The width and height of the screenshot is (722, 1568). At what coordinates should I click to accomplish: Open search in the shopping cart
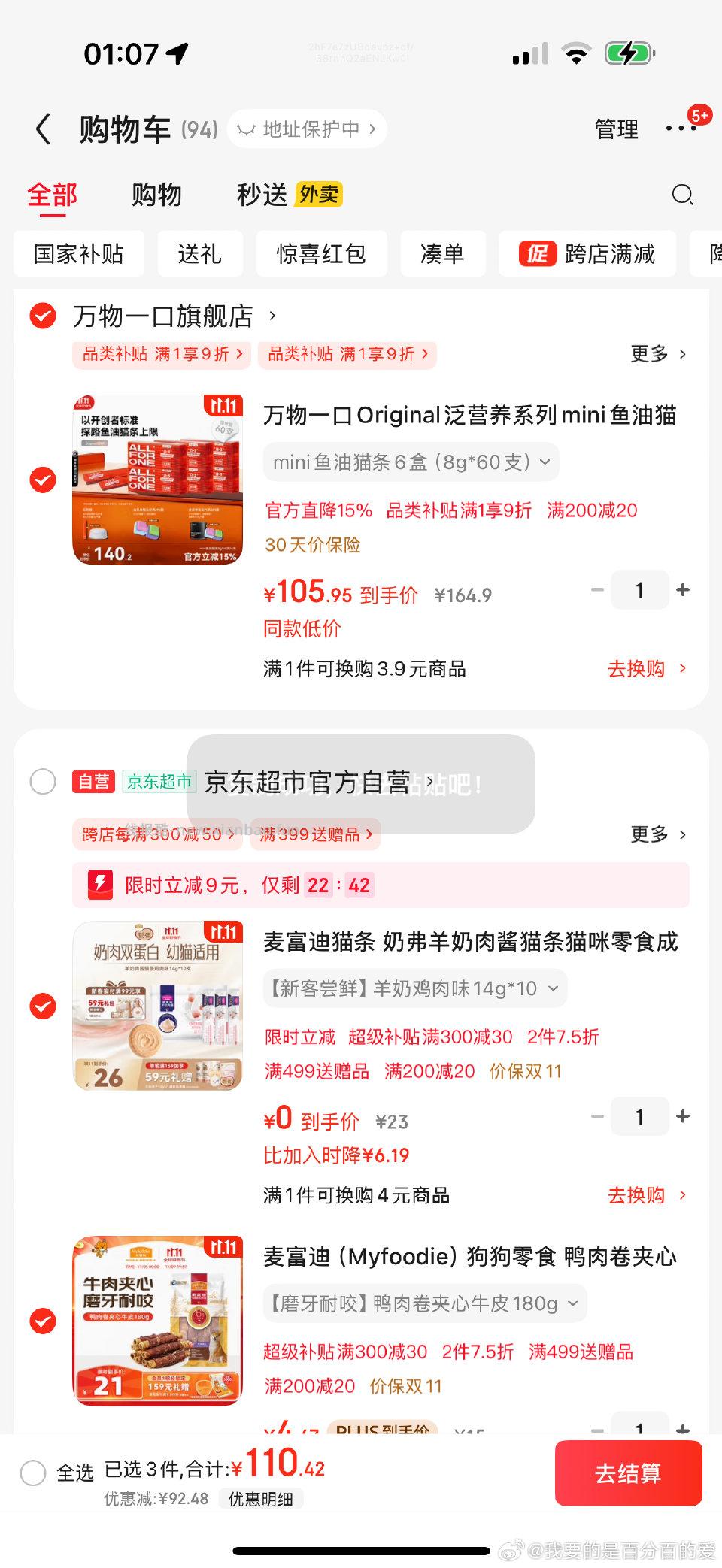tap(681, 195)
